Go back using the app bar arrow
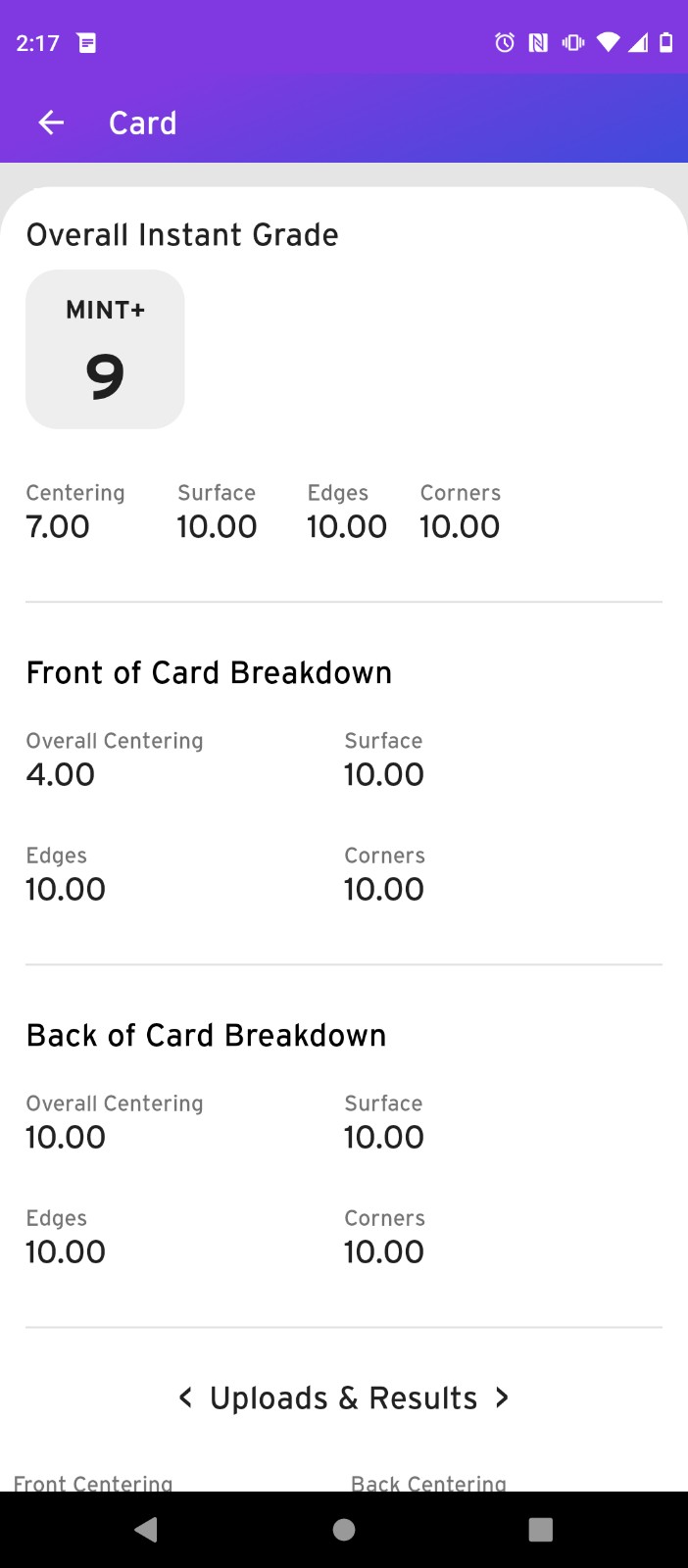Viewport: 688px width, 1568px height. 51,122
